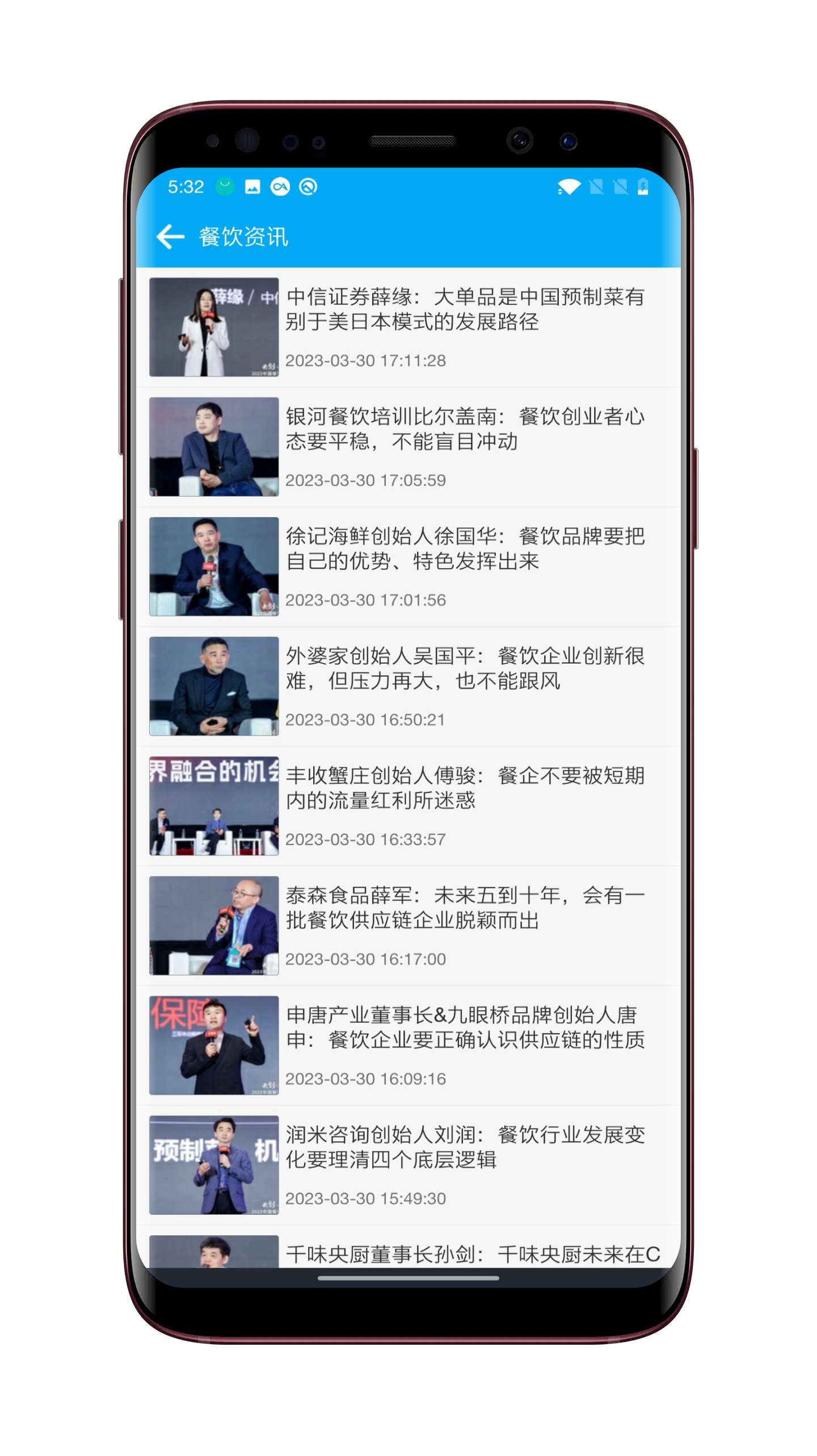This screenshot has width=817, height=1456.
Task: Go back from 餐饮资讯 page
Action: pos(171,237)
